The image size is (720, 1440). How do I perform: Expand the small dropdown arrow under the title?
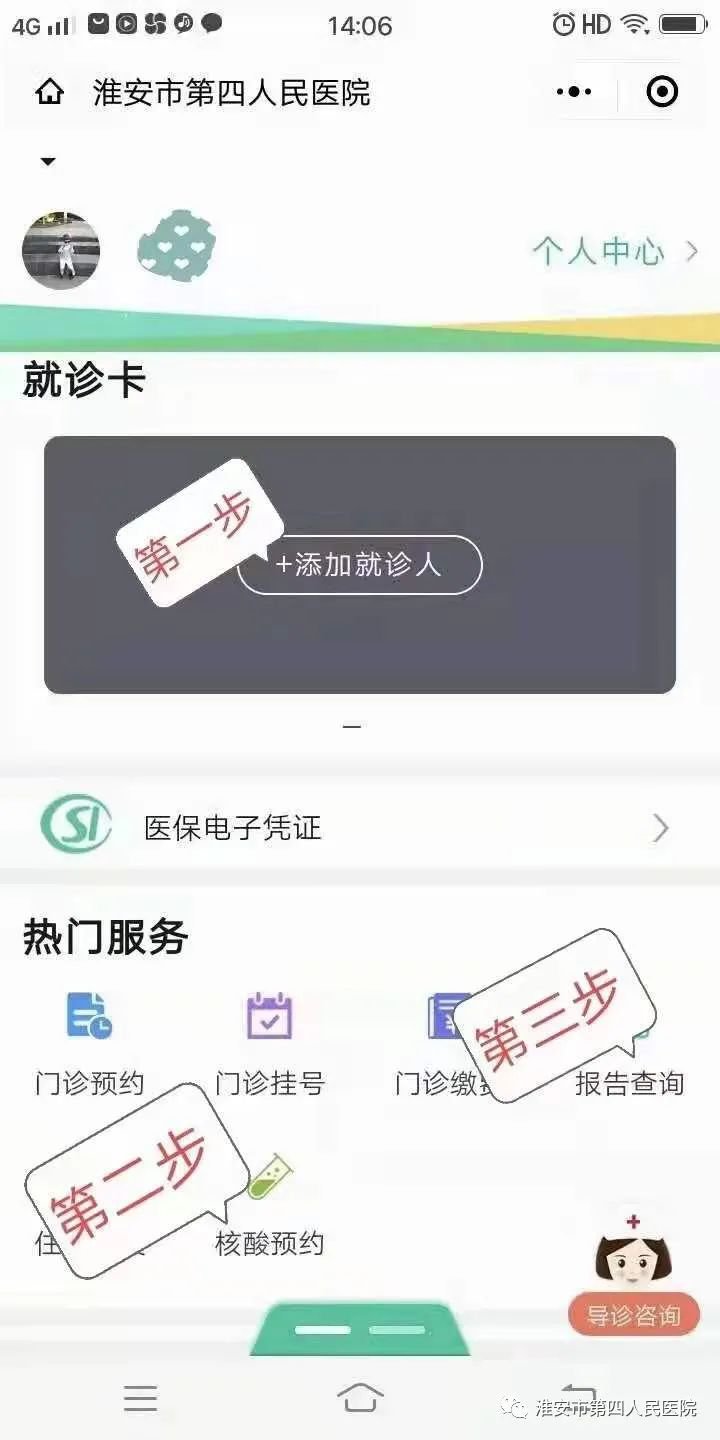tap(47, 161)
